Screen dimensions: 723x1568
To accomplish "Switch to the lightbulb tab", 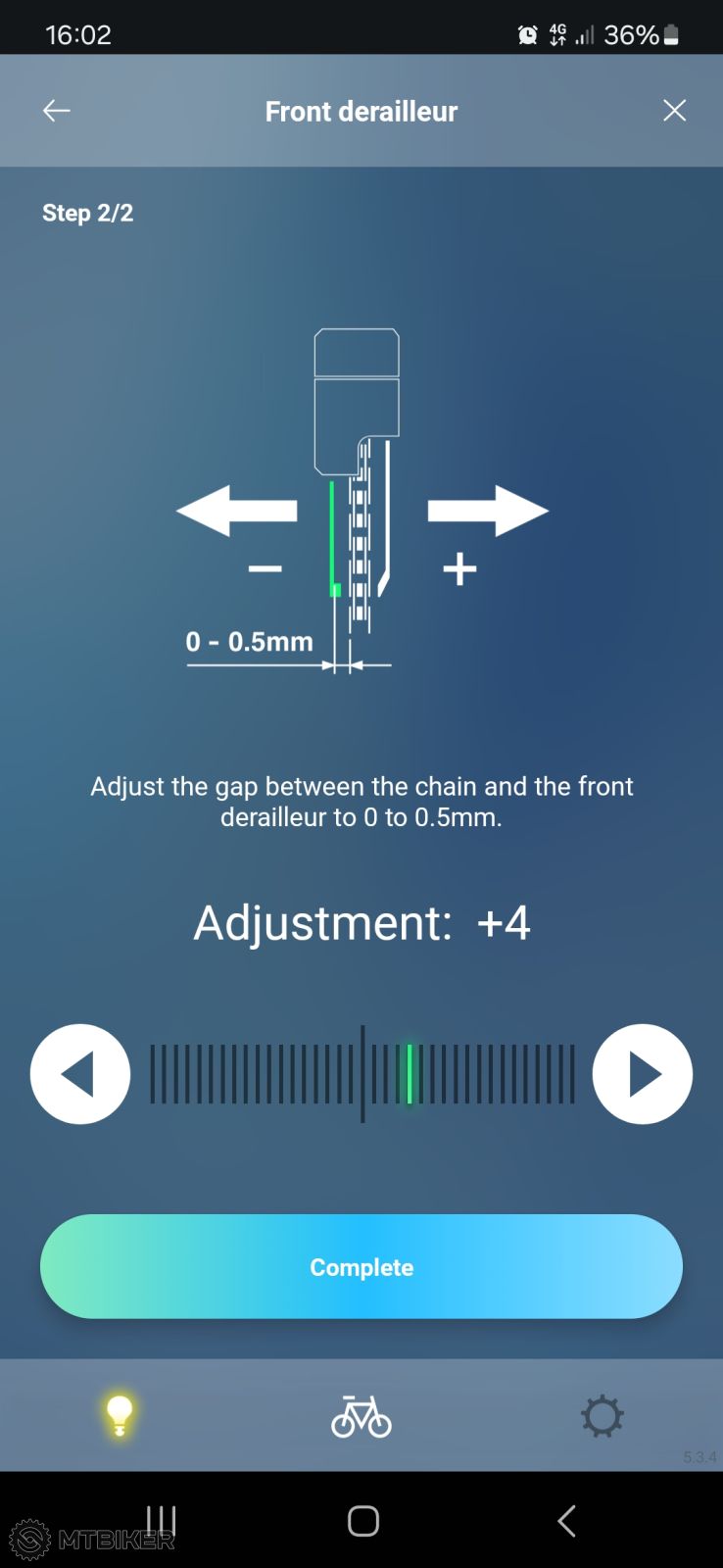I will (x=120, y=1416).
